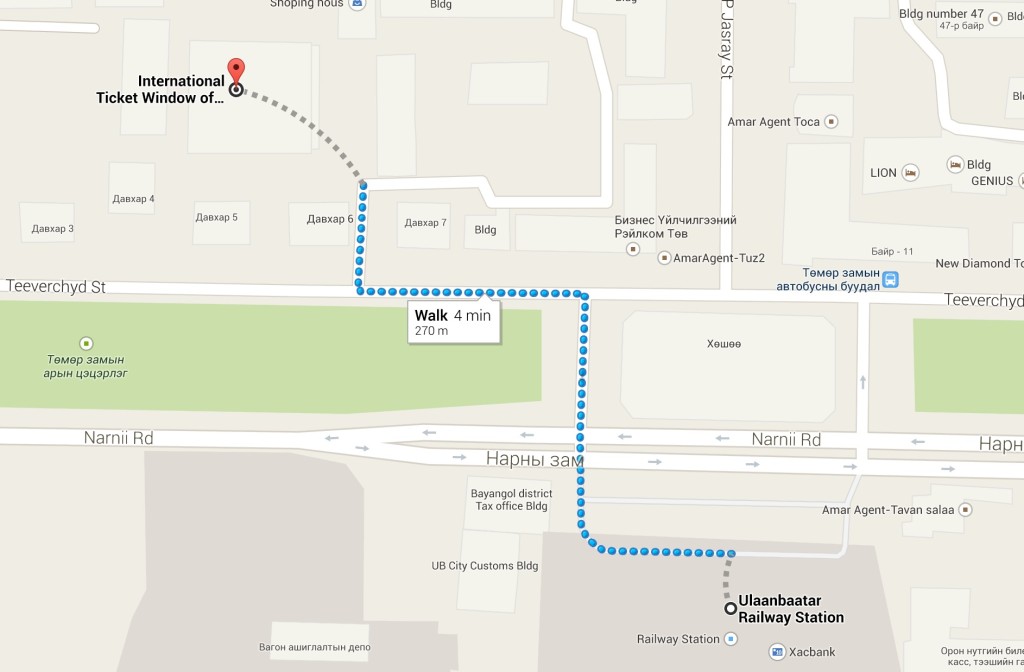The width and height of the screenshot is (1024, 672).
Task: Open the Amar Agent-Tavan salaa marker
Action: 964,510
